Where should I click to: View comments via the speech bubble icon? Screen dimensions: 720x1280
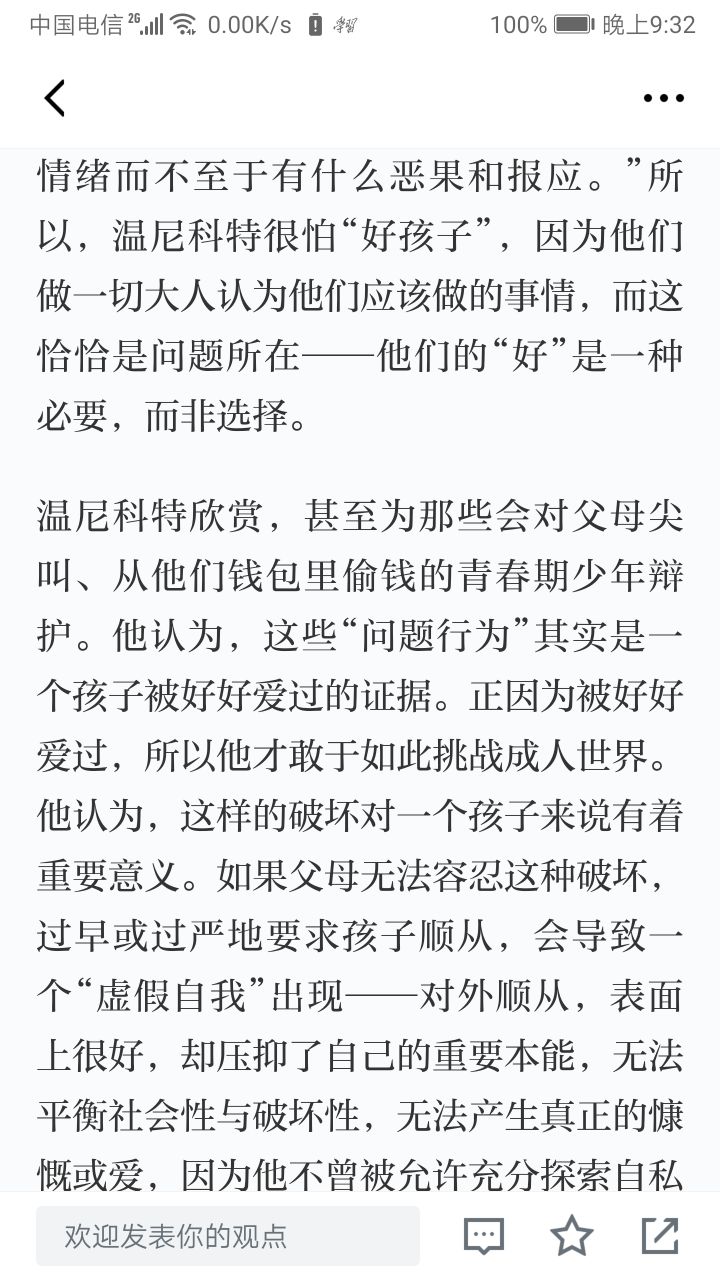tap(485, 1236)
